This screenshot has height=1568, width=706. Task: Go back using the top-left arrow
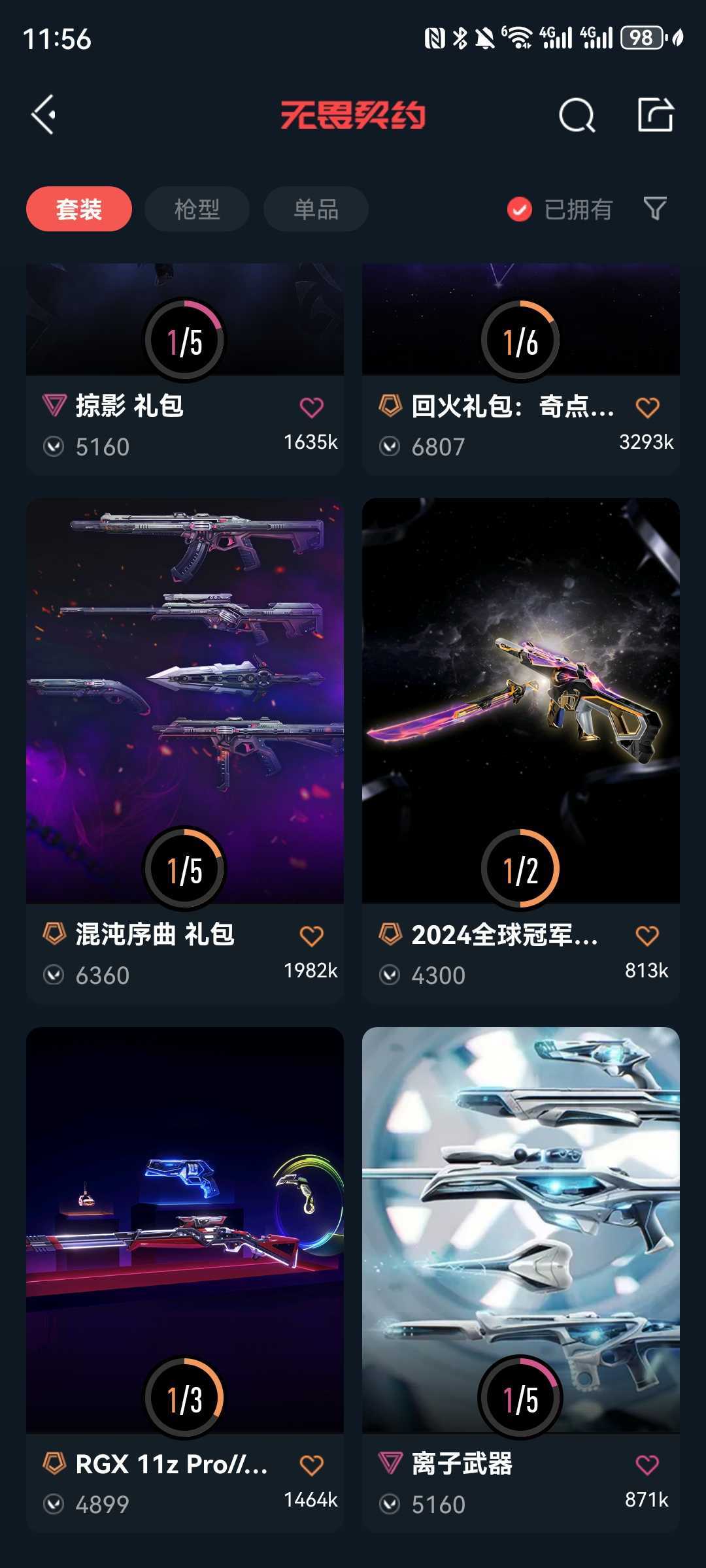(43, 115)
